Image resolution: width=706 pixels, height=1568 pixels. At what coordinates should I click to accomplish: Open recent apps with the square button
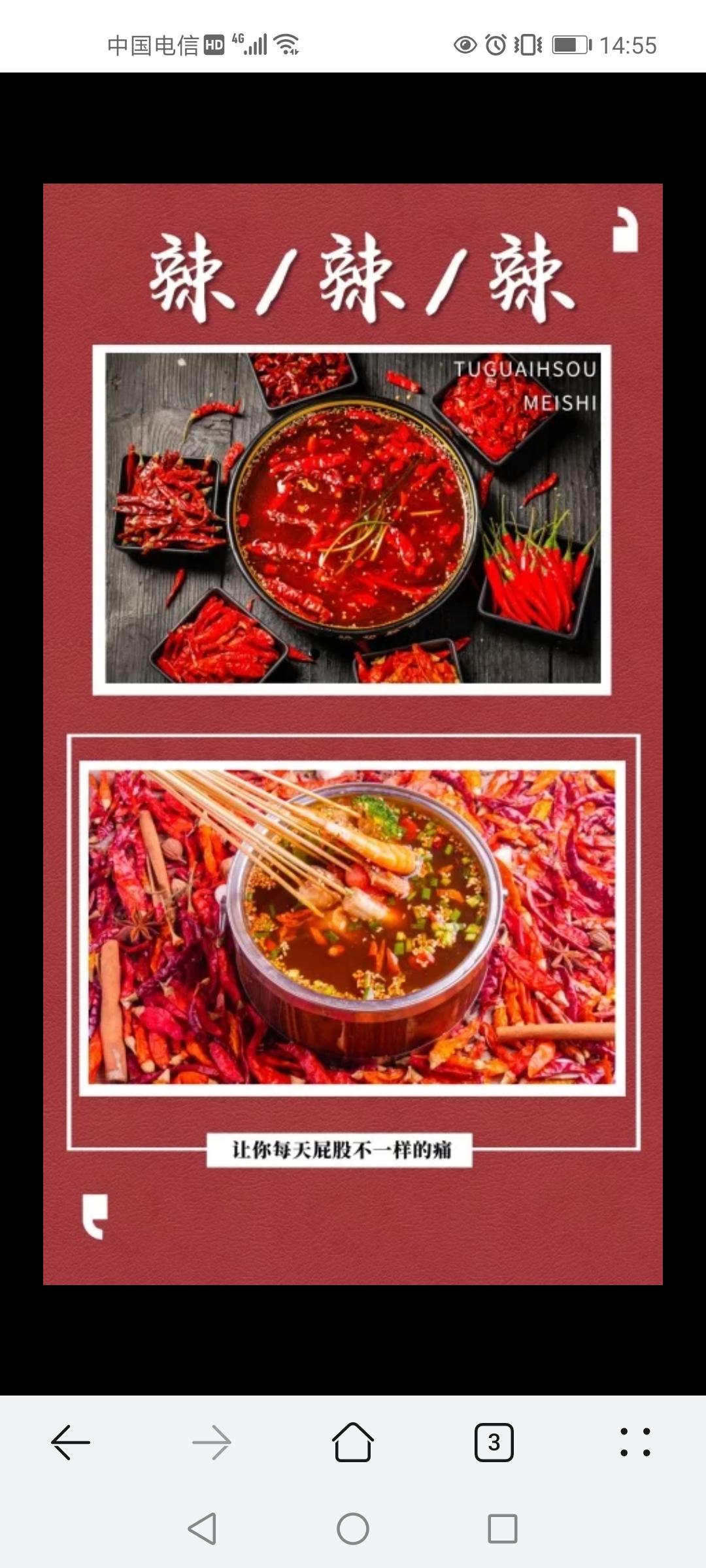point(502,1529)
